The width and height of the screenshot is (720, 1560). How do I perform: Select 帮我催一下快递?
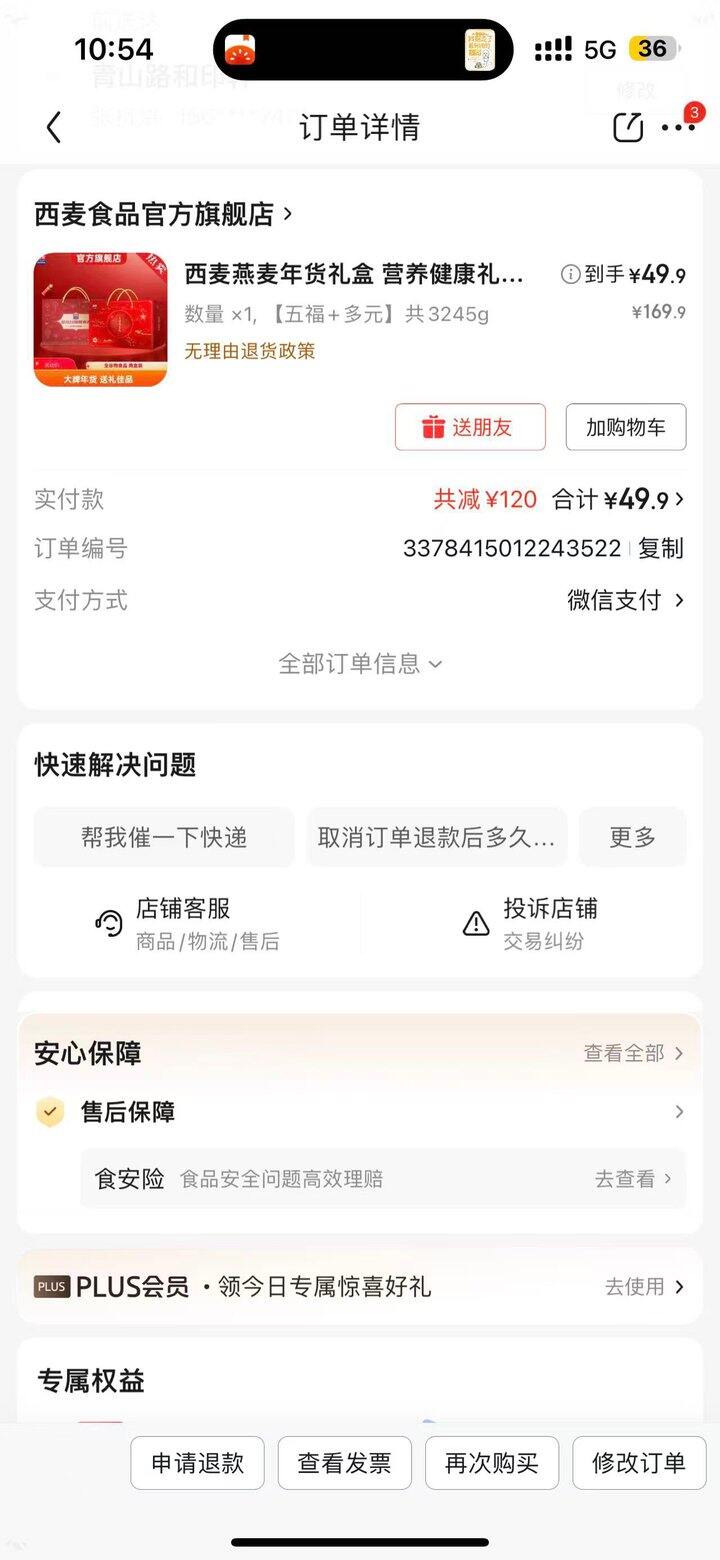[164, 837]
